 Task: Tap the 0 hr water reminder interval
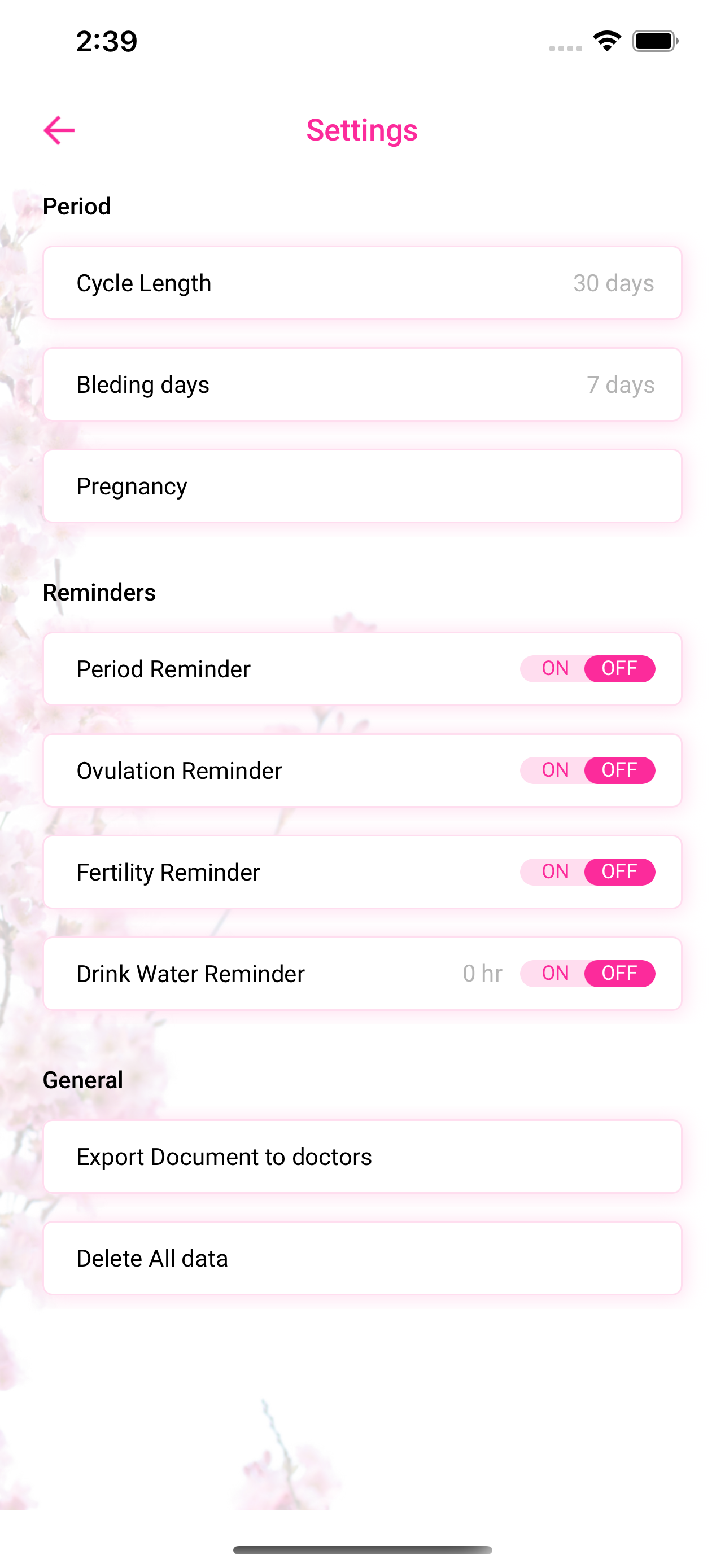tap(482, 974)
